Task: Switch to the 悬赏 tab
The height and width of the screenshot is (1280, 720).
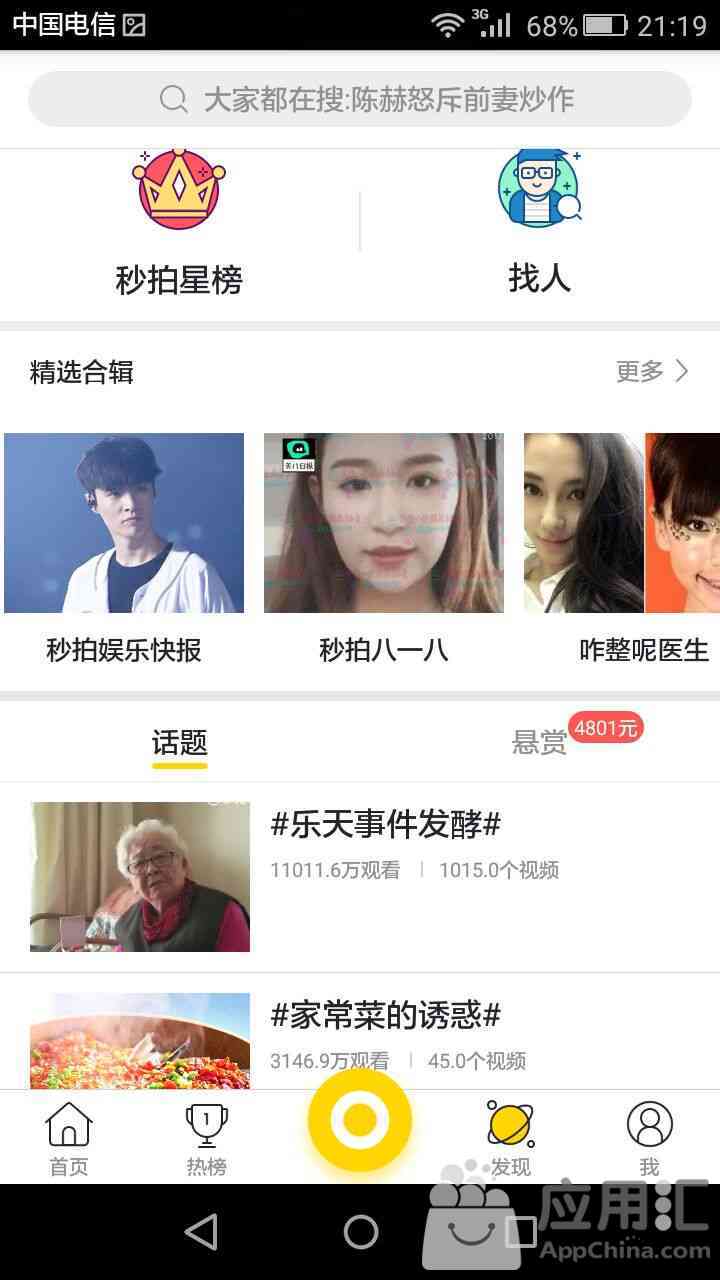Action: pos(540,743)
